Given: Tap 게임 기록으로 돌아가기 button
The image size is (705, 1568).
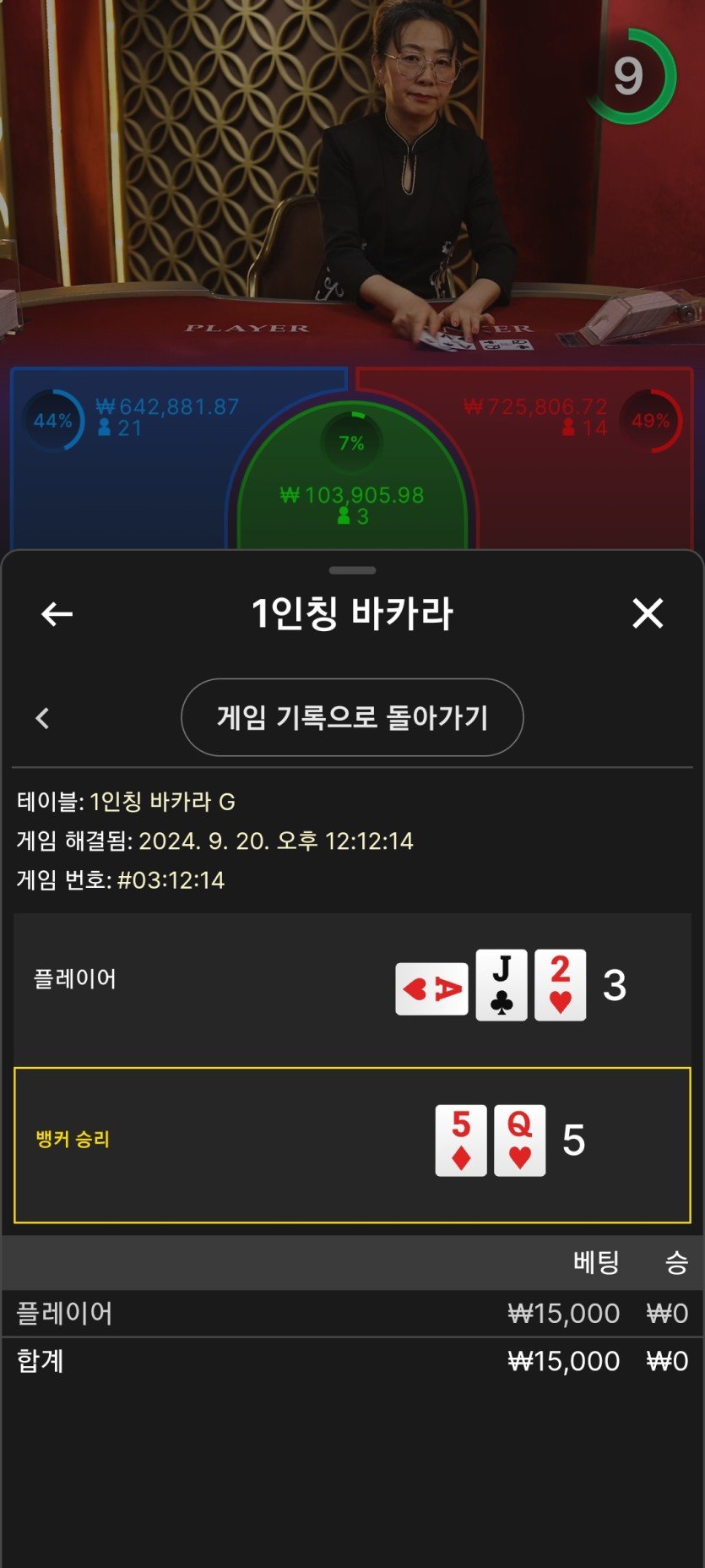Looking at the screenshot, I should pyautogui.click(x=352, y=717).
